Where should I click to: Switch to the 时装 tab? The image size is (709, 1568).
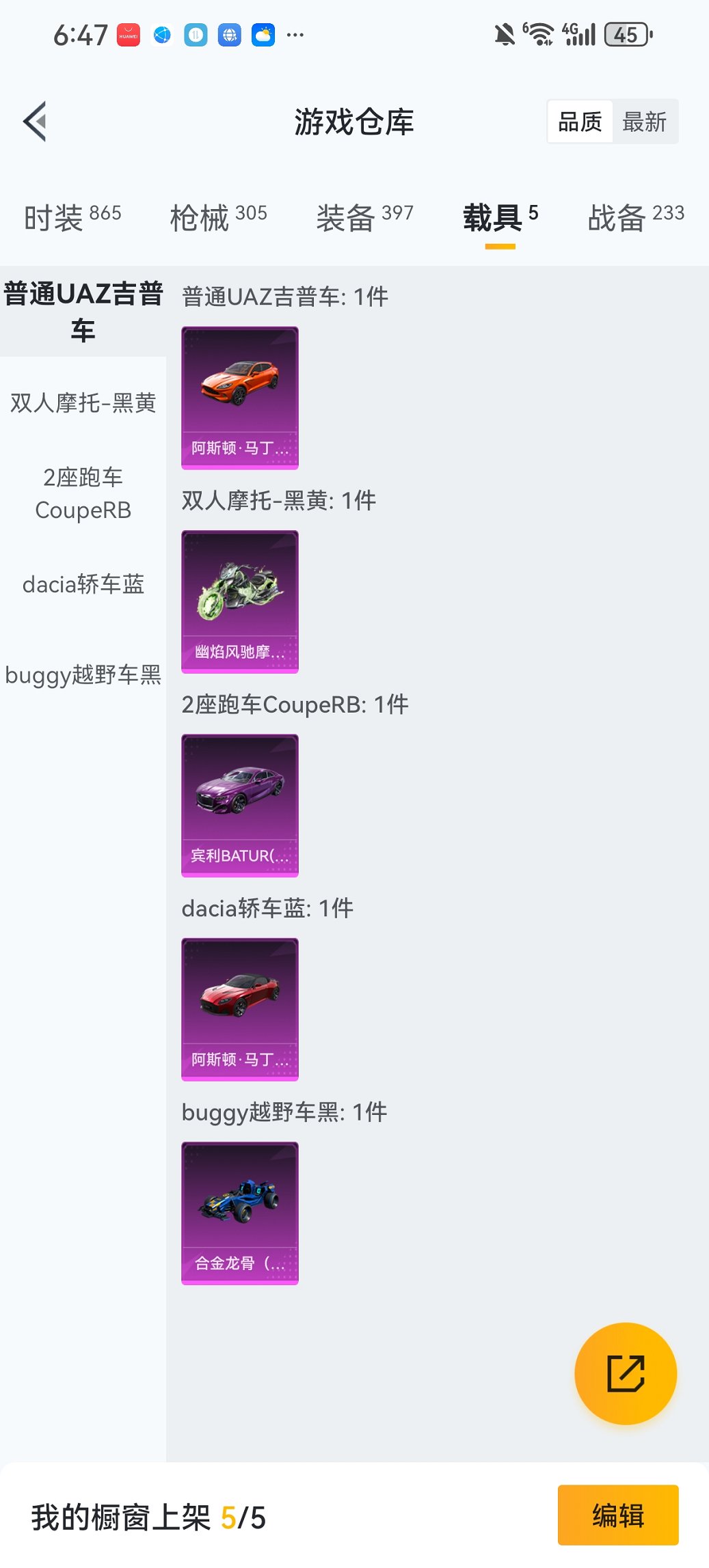pos(72,217)
